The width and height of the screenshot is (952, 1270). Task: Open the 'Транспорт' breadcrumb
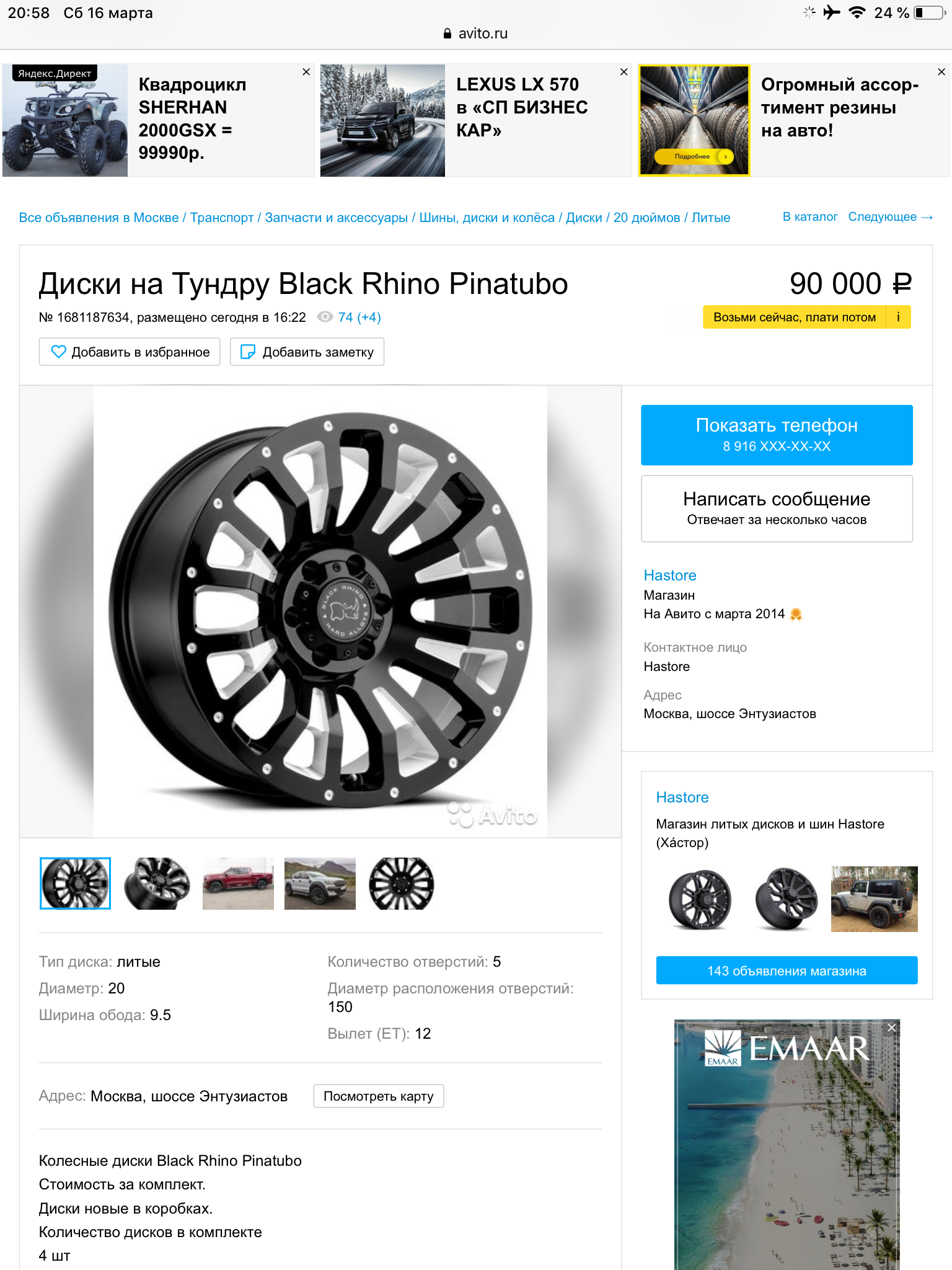pyautogui.click(x=221, y=218)
